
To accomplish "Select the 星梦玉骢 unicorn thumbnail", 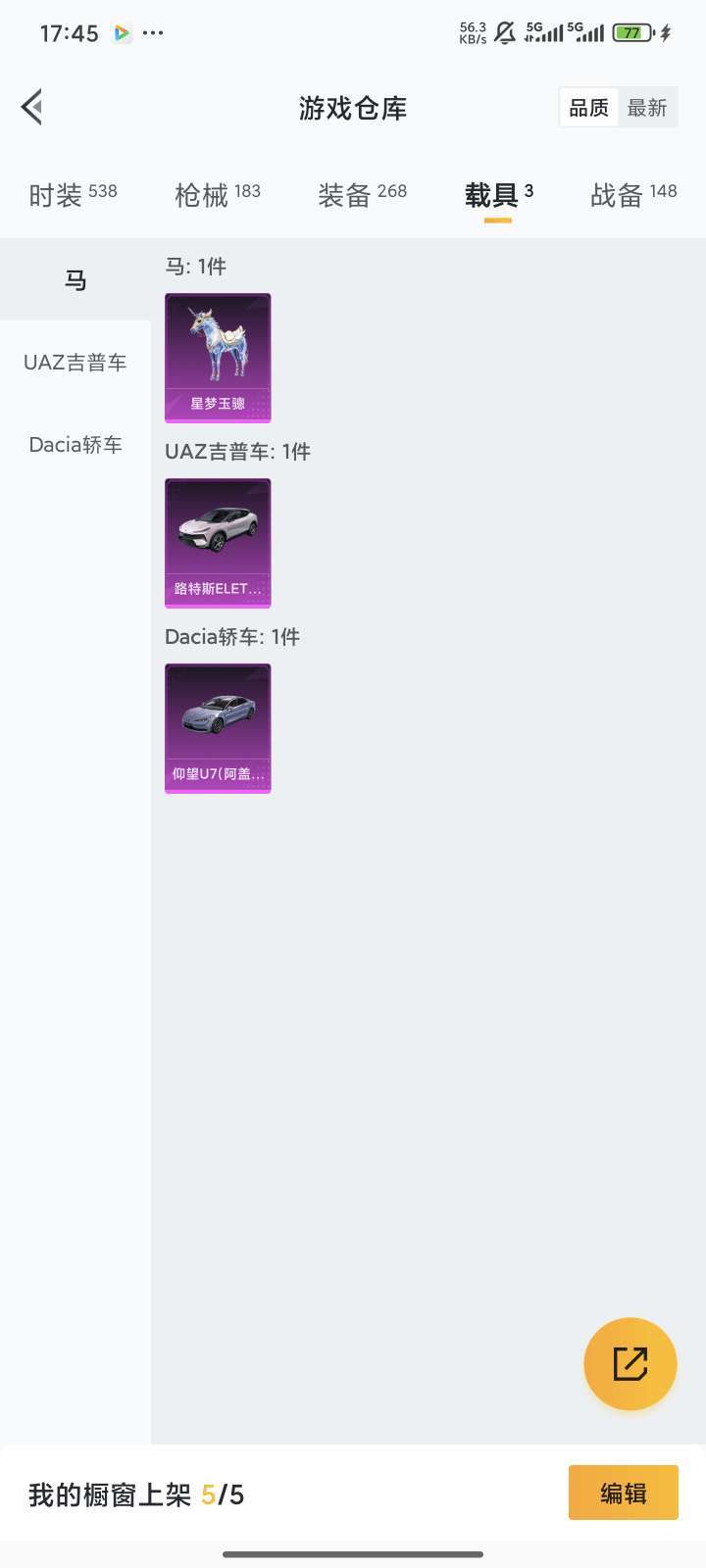I will 218,358.
